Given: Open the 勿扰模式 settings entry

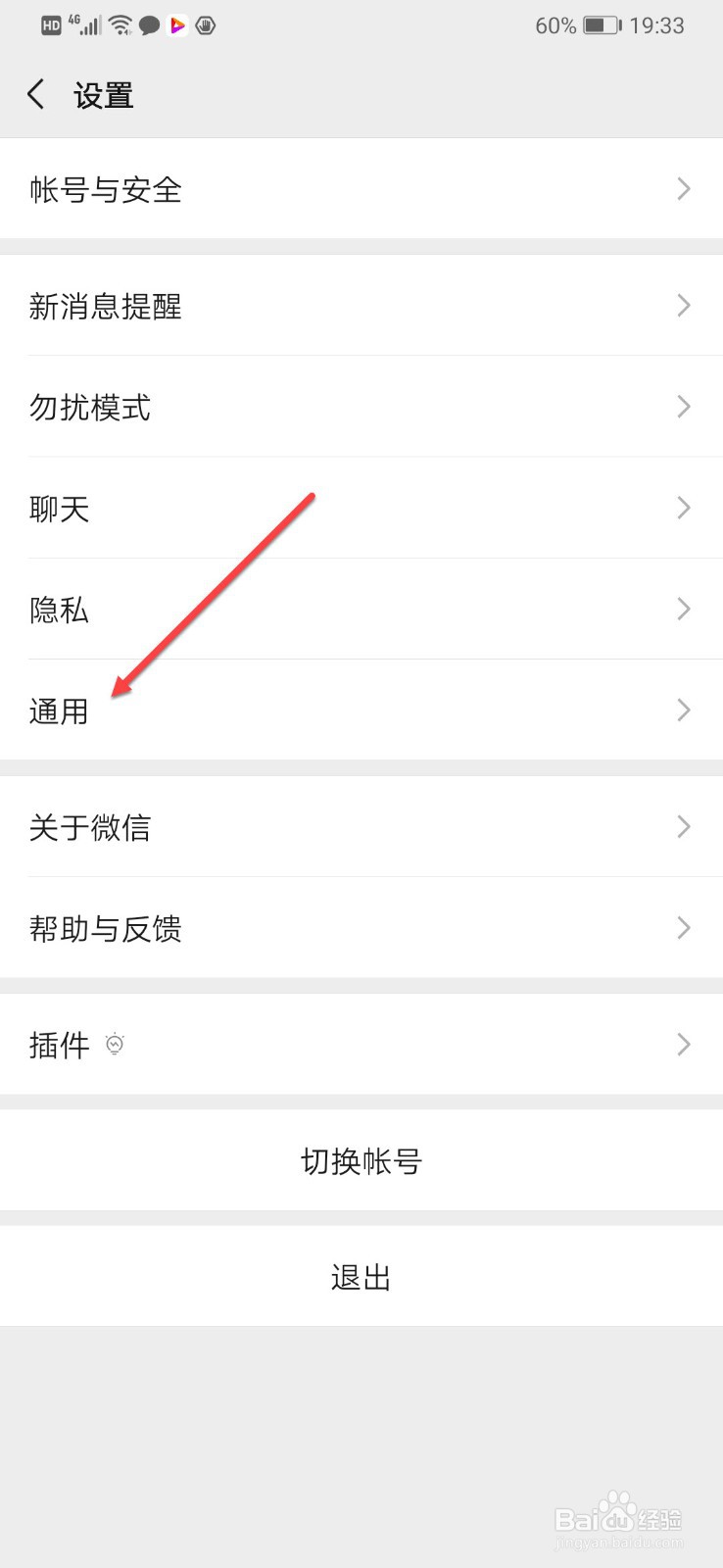Looking at the screenshot, I should point(361,408).
